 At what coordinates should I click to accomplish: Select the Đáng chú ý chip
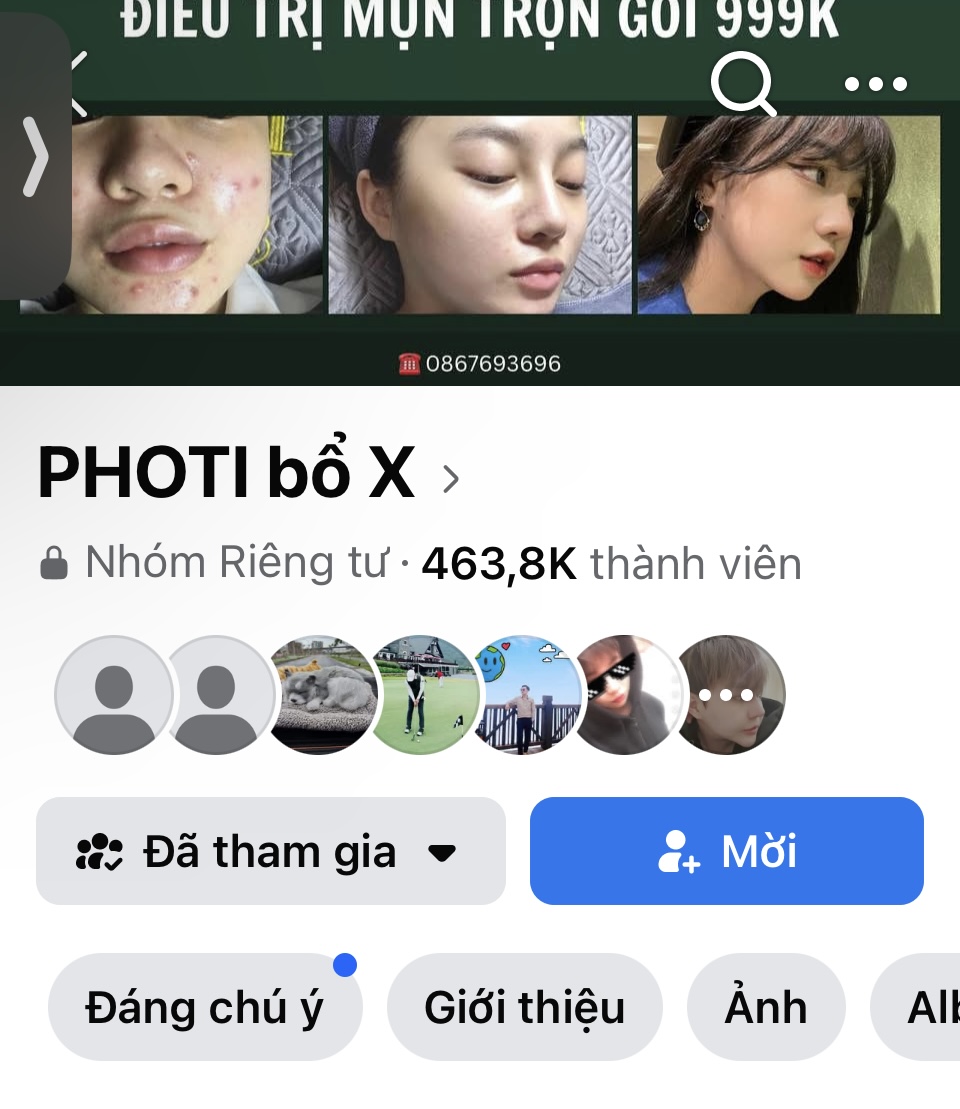[x=204, y=1007]
